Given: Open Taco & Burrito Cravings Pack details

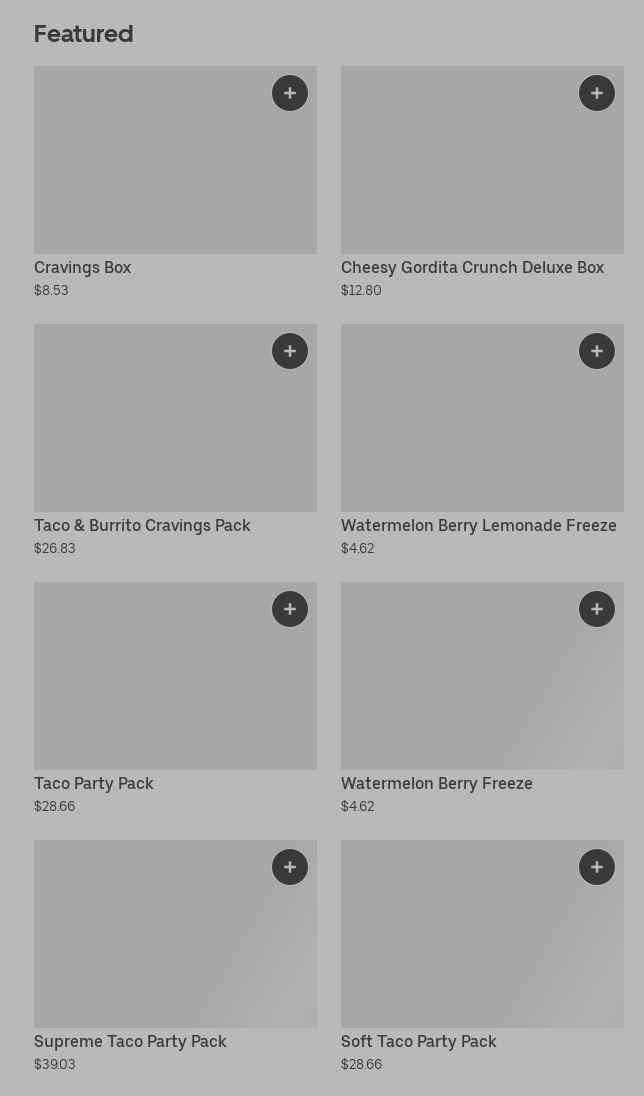Looking at the screenshot, I should 175,440.
